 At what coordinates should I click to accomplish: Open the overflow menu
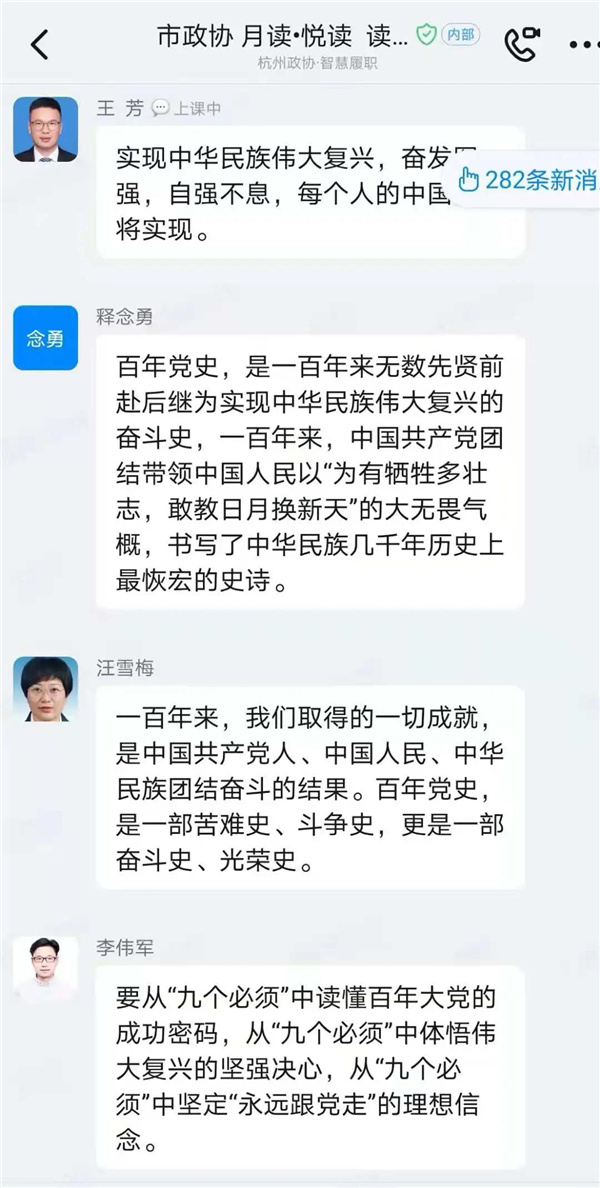click(x=582, y=45)
